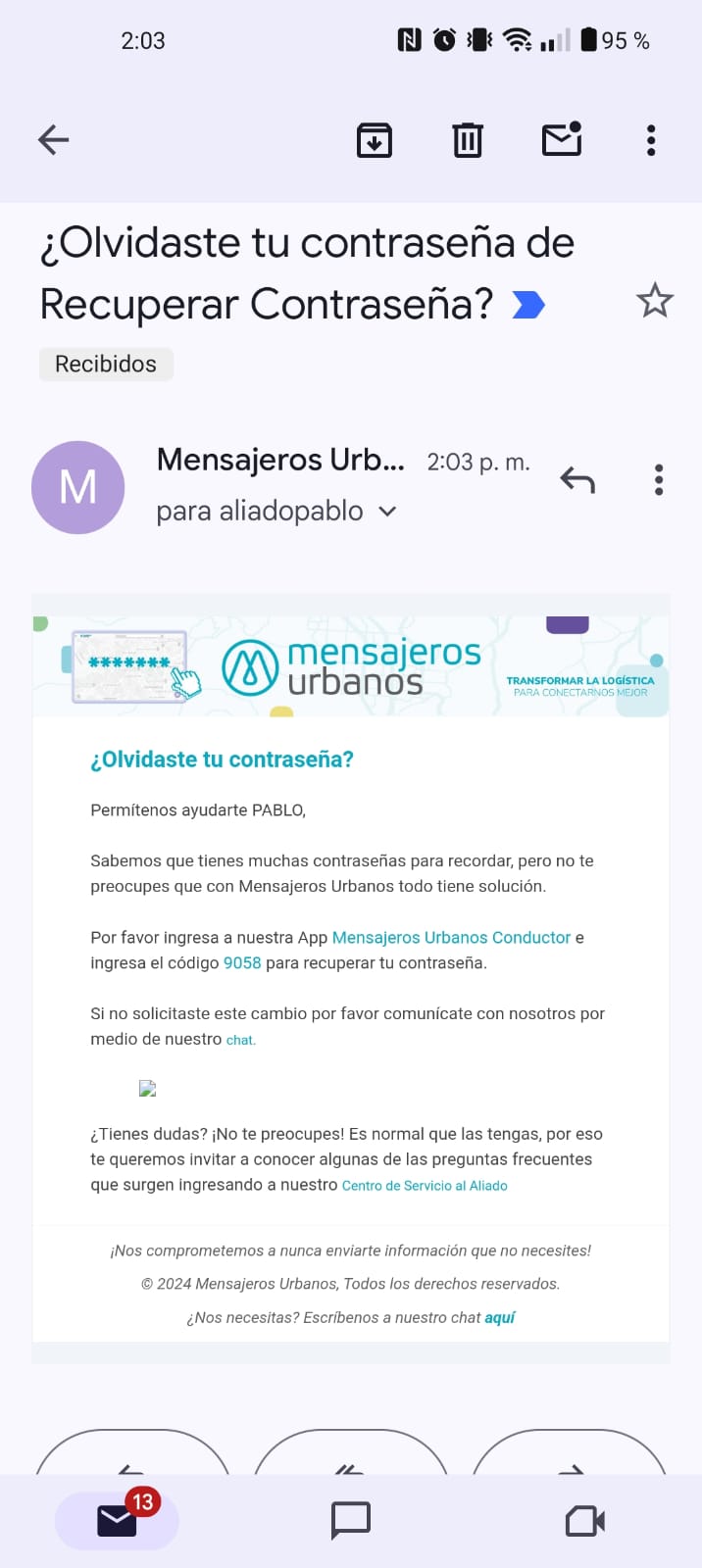Switch to the Chat tab

pos(350,1520)
